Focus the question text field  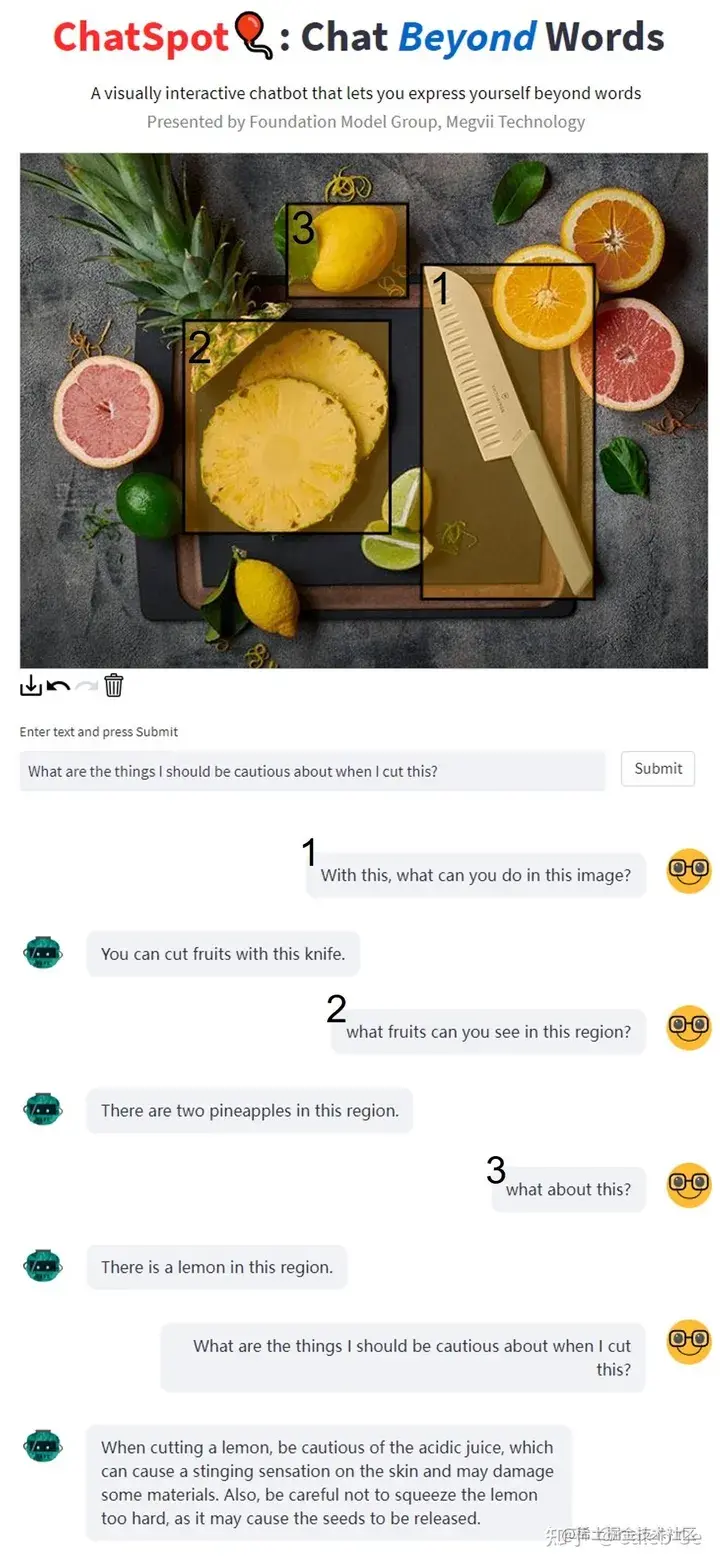(312, 771)
